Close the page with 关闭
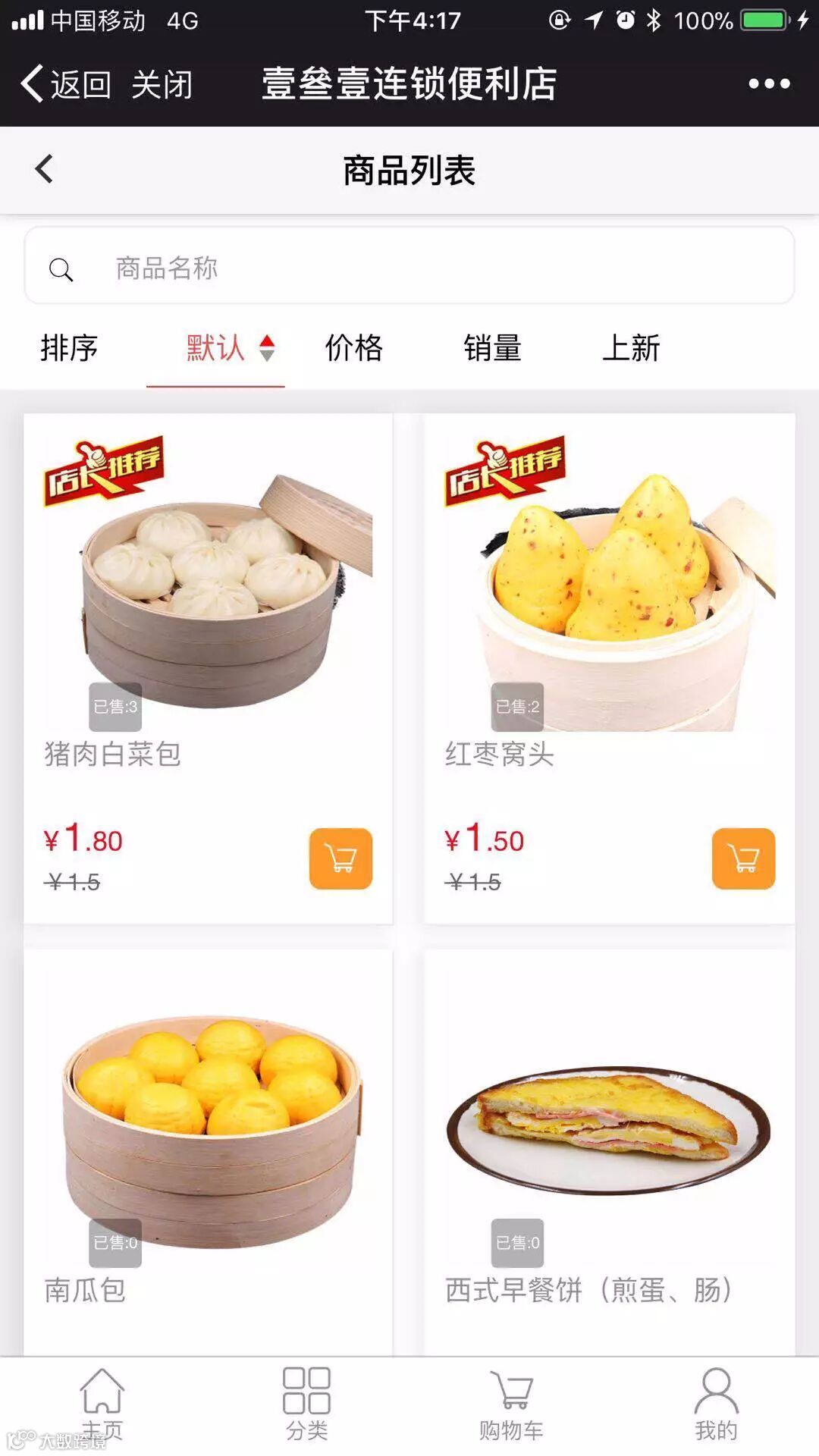The image size is (819, 1456). 162,83
